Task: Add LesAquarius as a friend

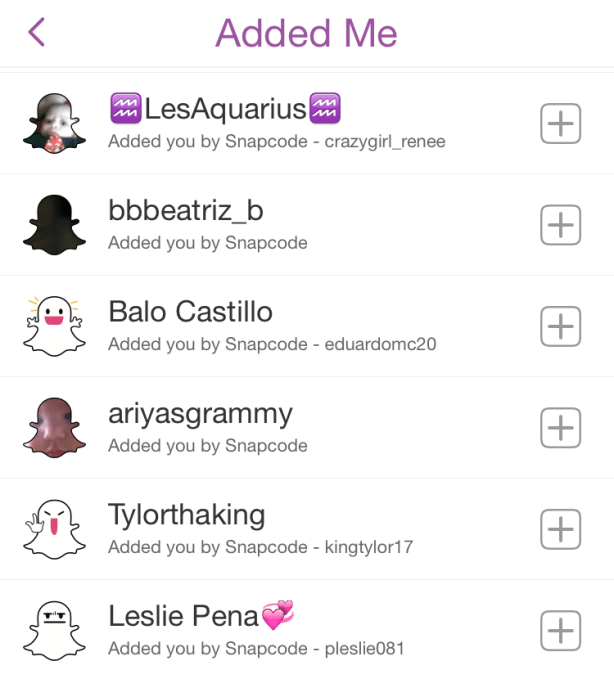Action: (x=560, y=124)
